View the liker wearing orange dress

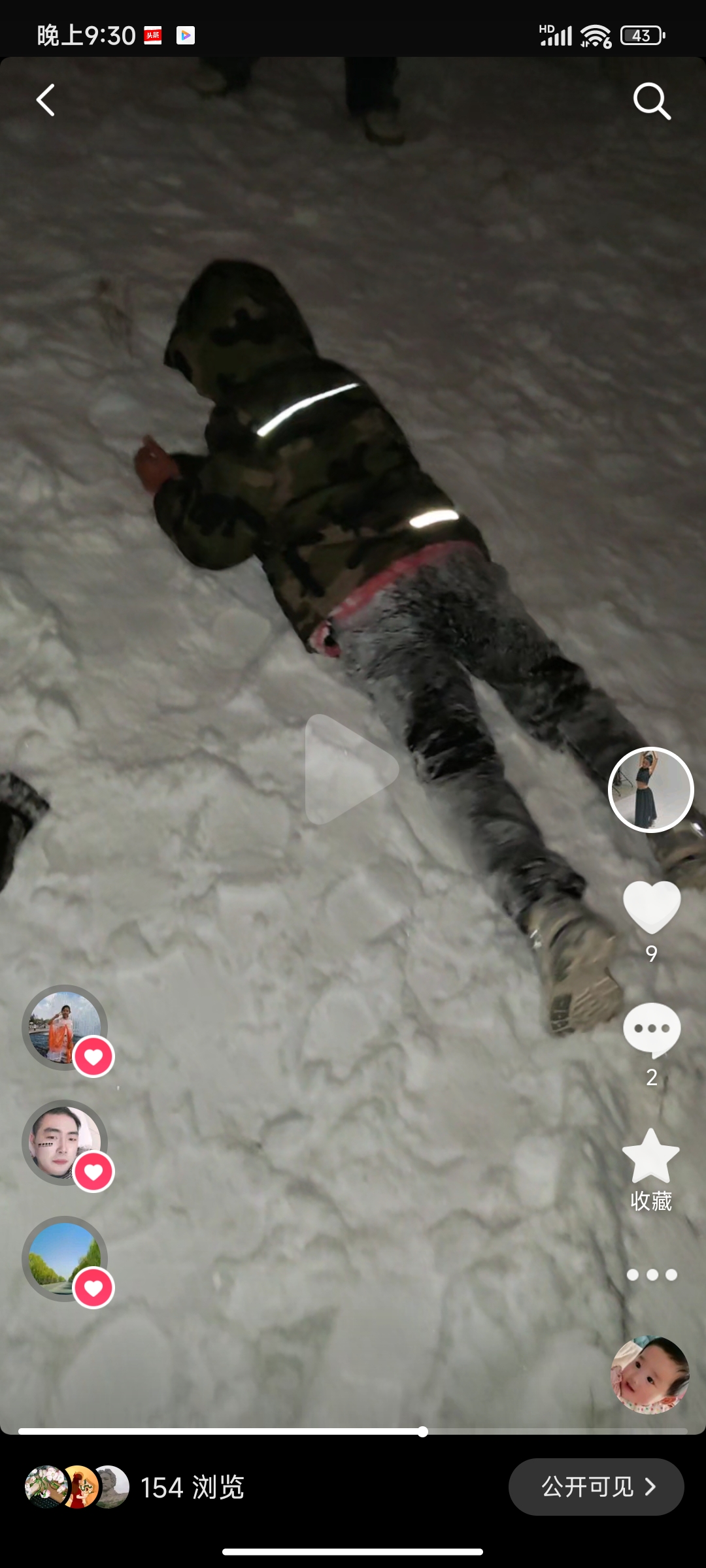pyautogui.click(x=65, y=1027)
